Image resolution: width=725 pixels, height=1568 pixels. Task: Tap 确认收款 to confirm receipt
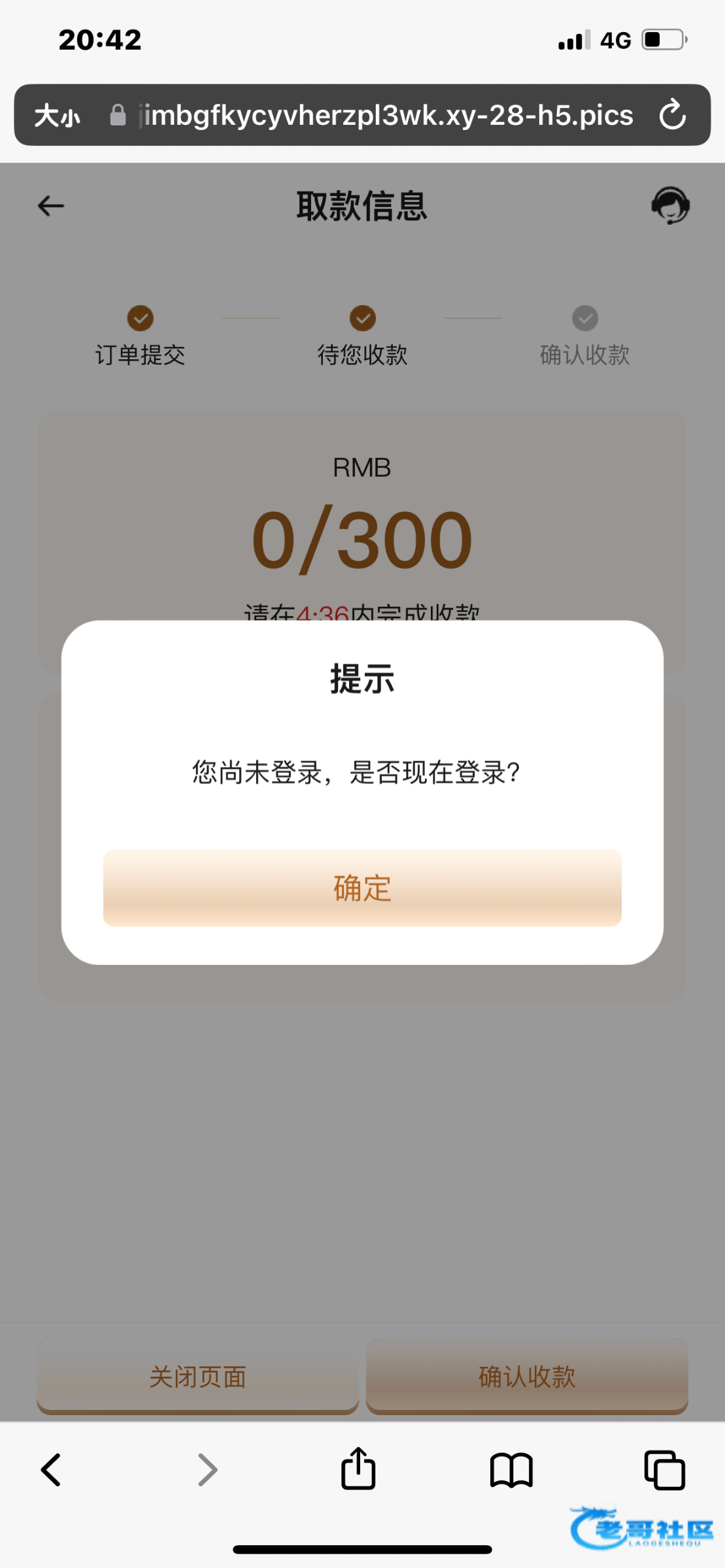[x=527, y=1377]
